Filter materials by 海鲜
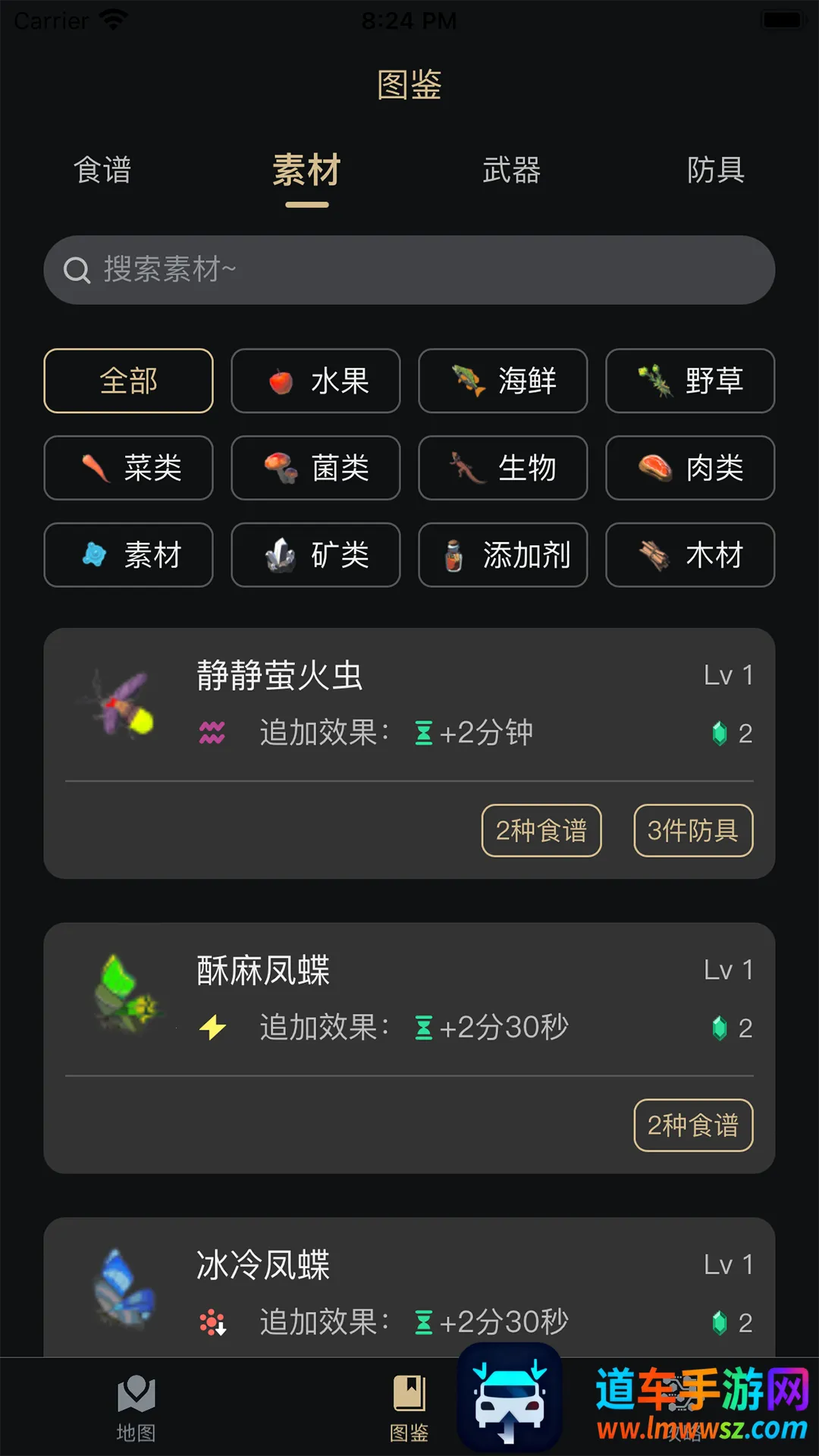The width and height of the screenshot is (819, 1456). click(x=503, y=381)
